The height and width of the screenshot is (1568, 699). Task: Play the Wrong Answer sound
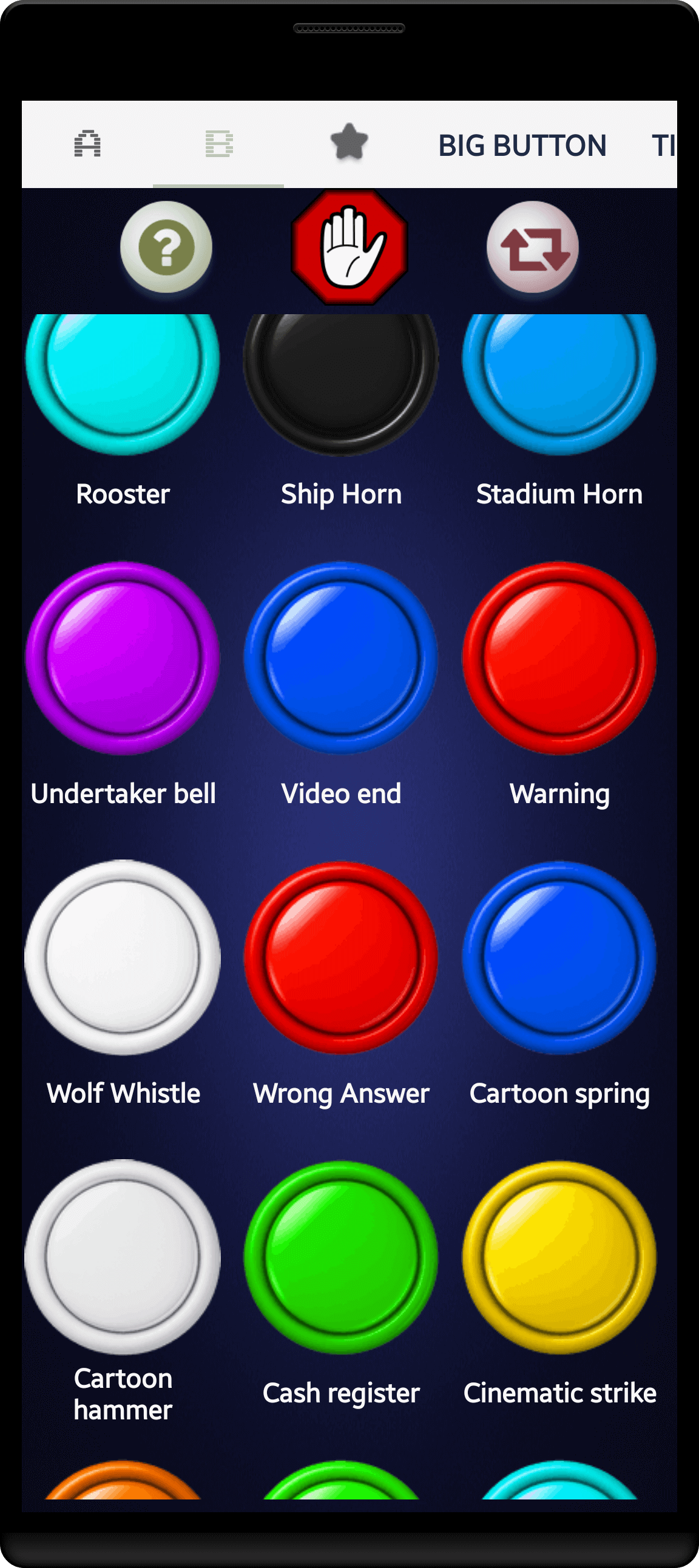point(340,957)
